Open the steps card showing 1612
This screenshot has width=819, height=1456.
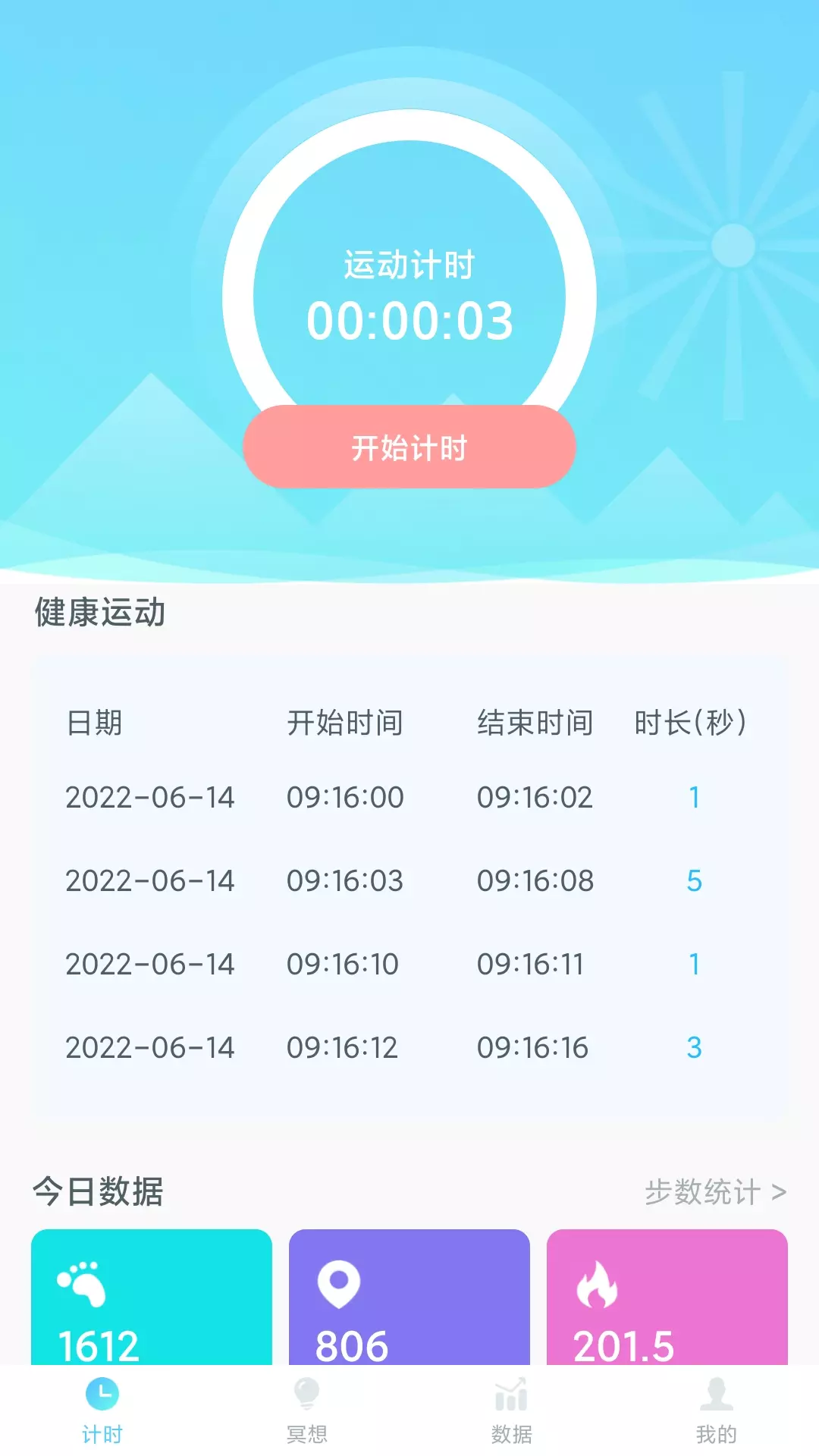point(152,1298)
